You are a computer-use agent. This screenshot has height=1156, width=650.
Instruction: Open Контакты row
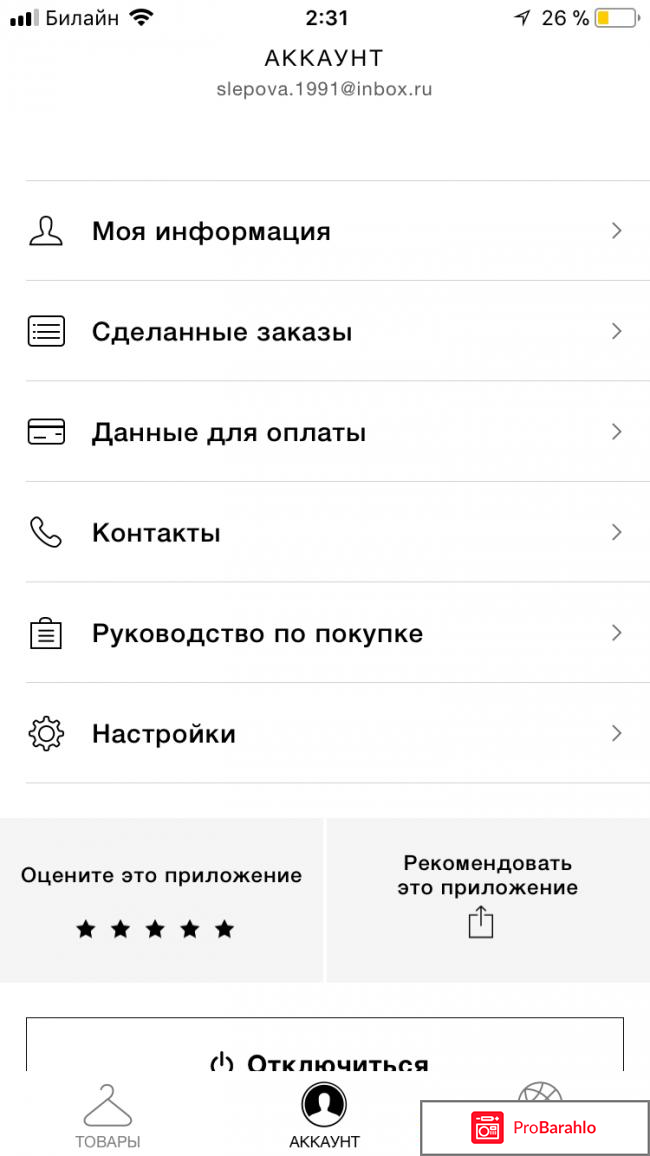(324, 532)
